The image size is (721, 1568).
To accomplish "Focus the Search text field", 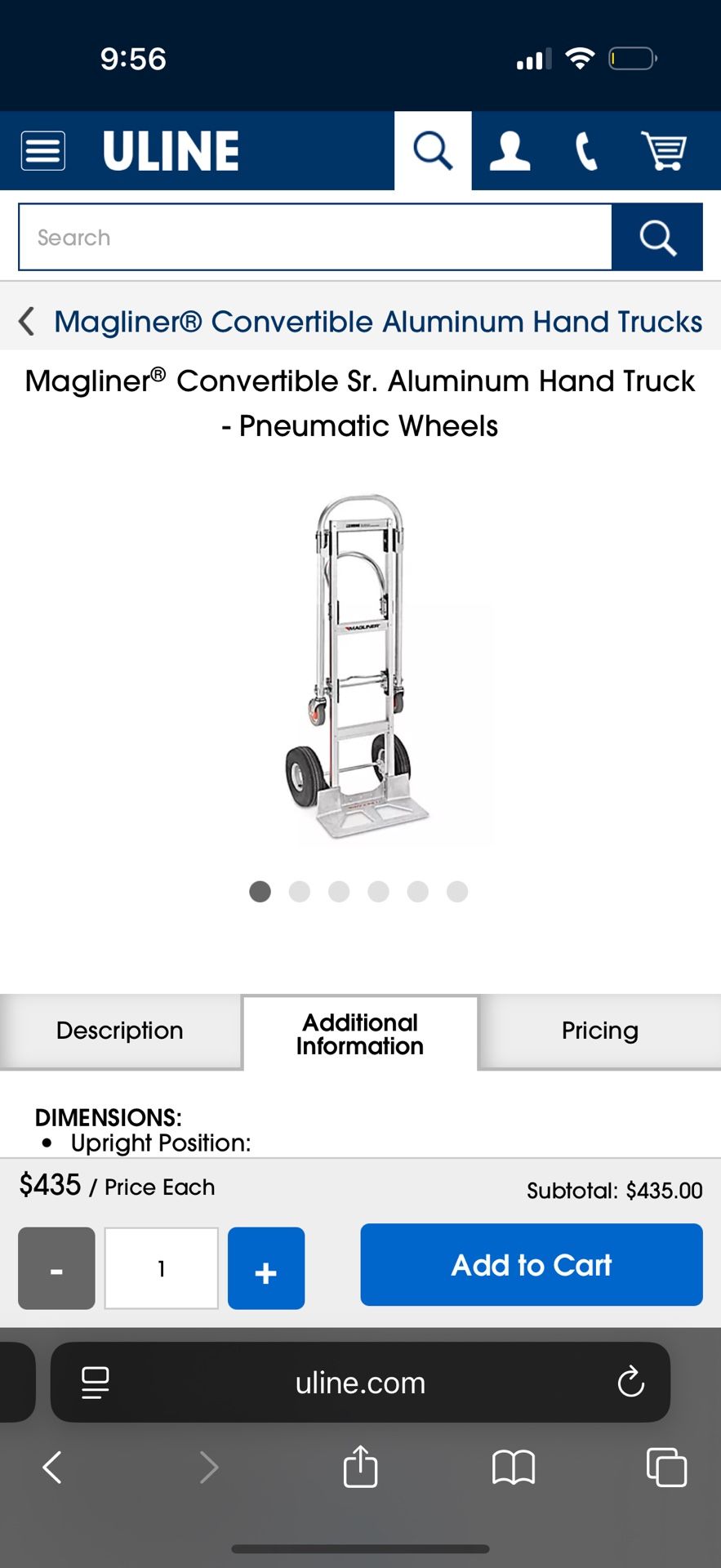I will tap(314, 238).
